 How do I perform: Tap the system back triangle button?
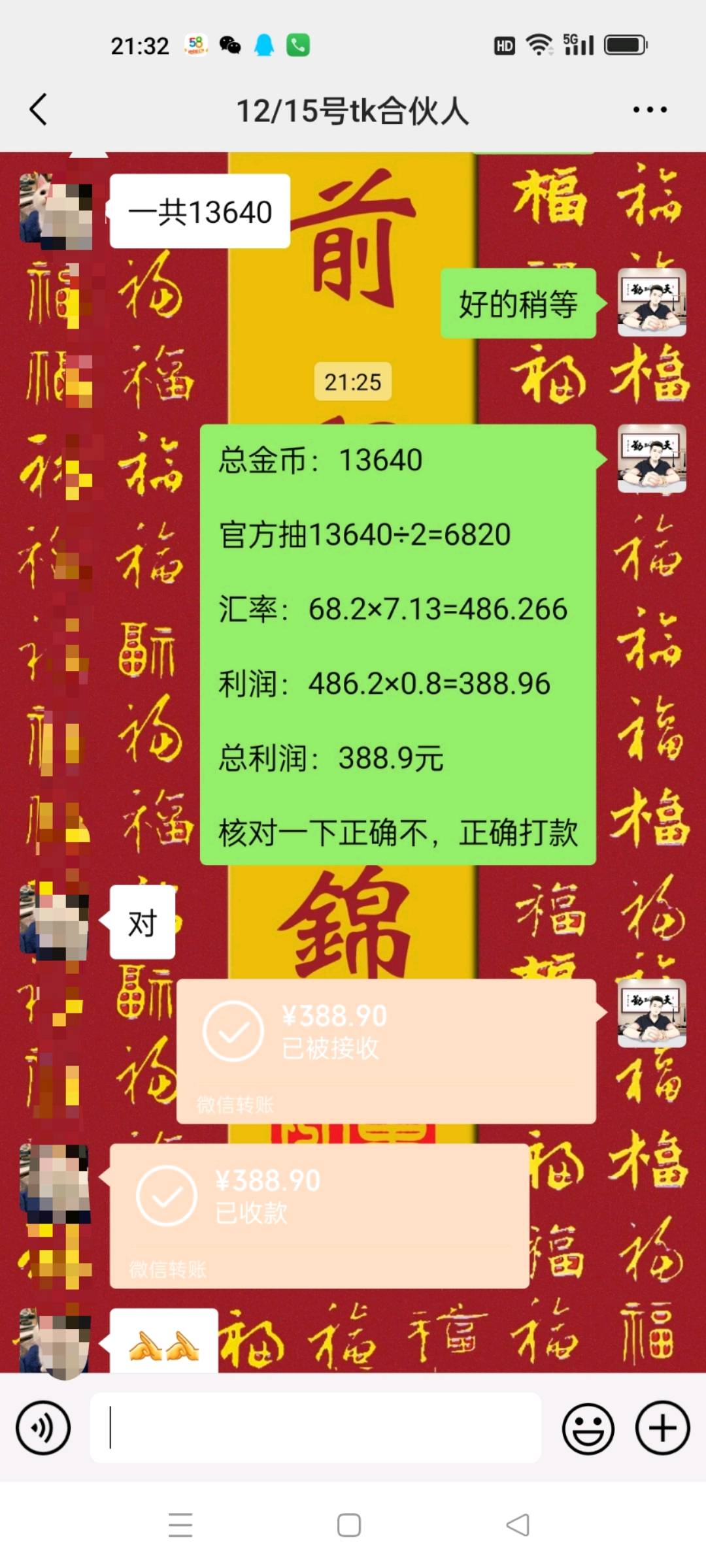coord(518,1525)
